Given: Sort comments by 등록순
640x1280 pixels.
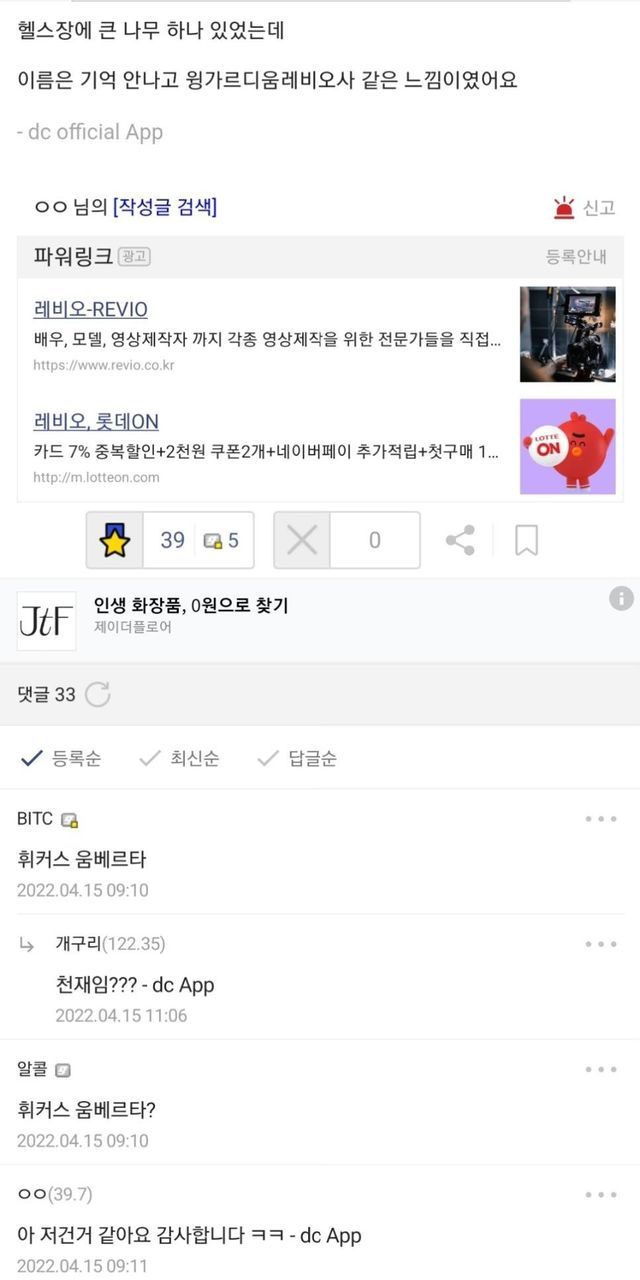Looking at the screenshot, I should coord(62,758).
